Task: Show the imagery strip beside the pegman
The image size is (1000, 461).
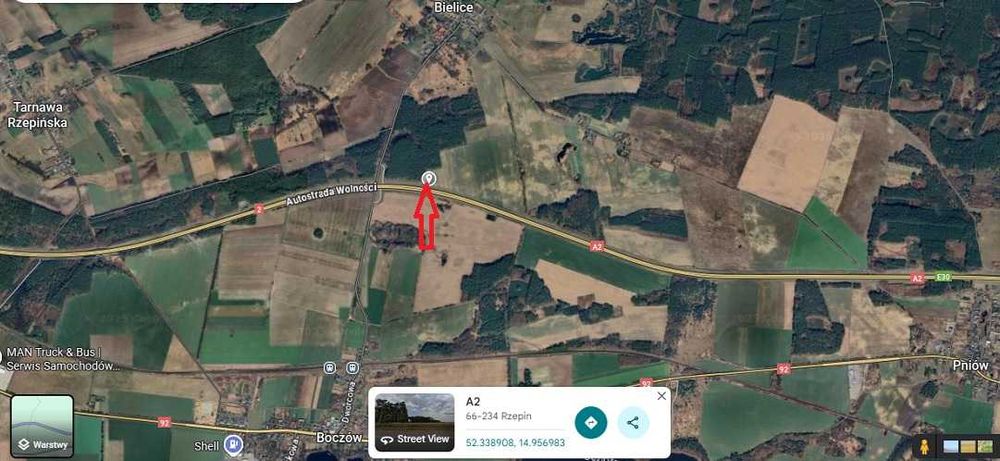Action: (966, 446)
